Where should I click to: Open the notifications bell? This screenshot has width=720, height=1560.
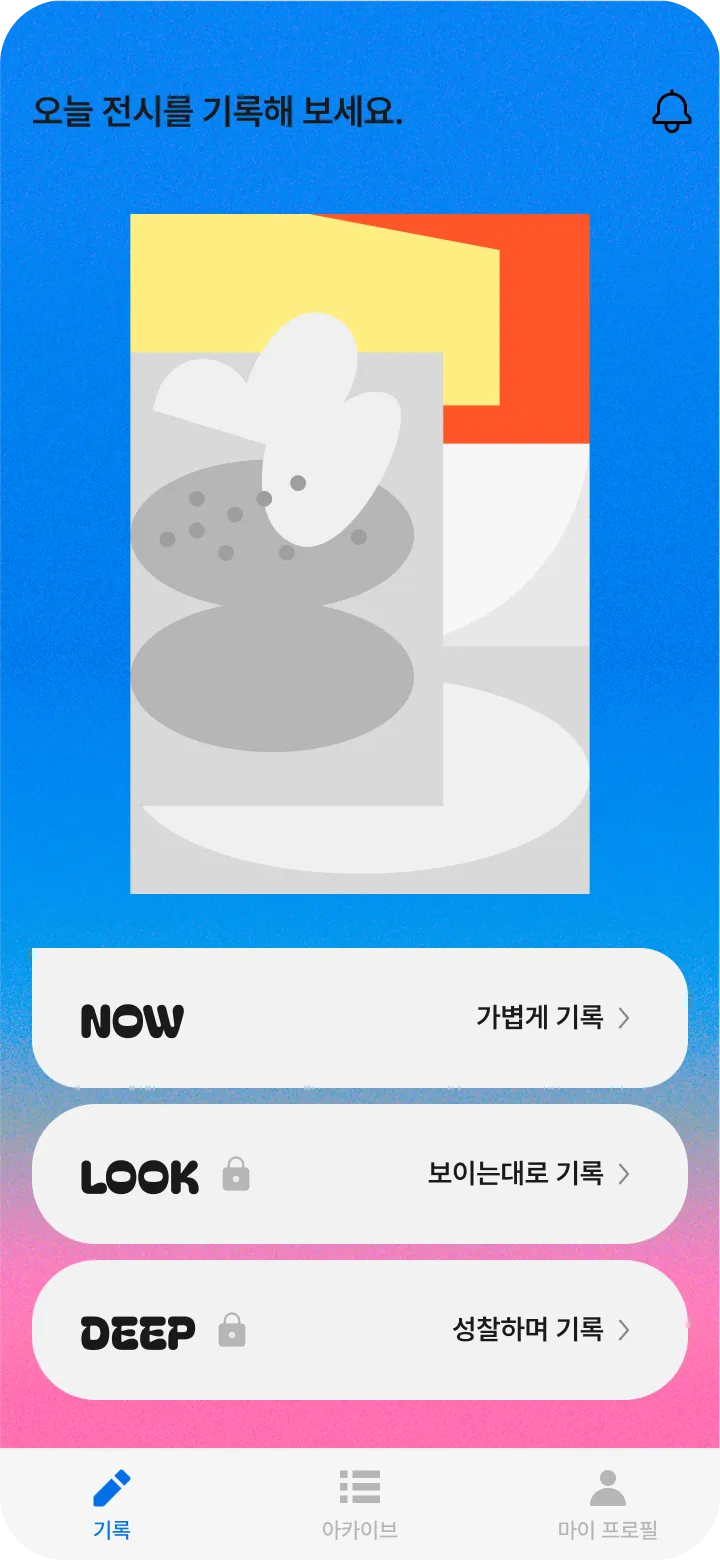pyautogui.click(x=671, y=111)
